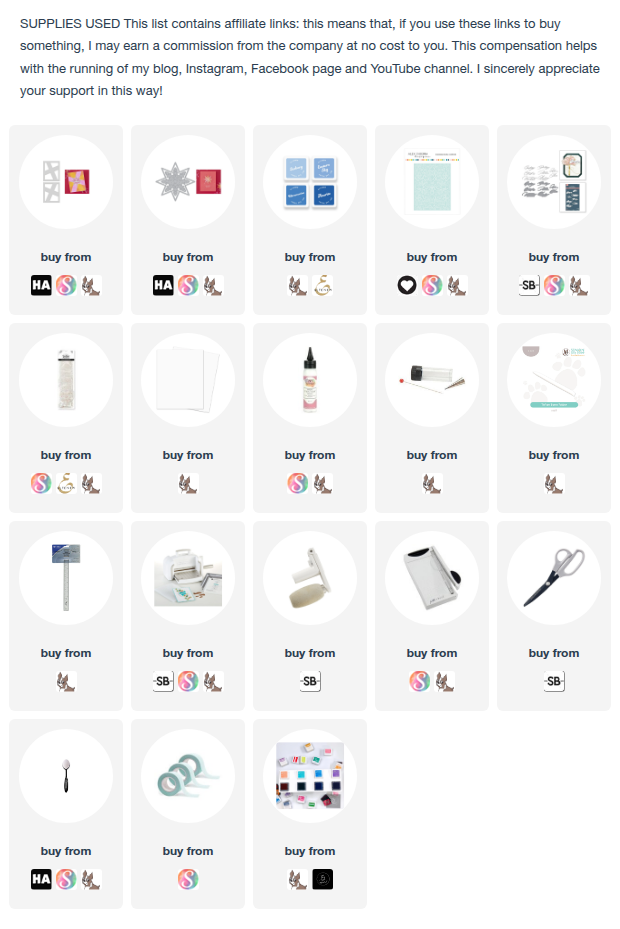Open the glue bottle product image
620x929 pixels.
tap(309, 380)
